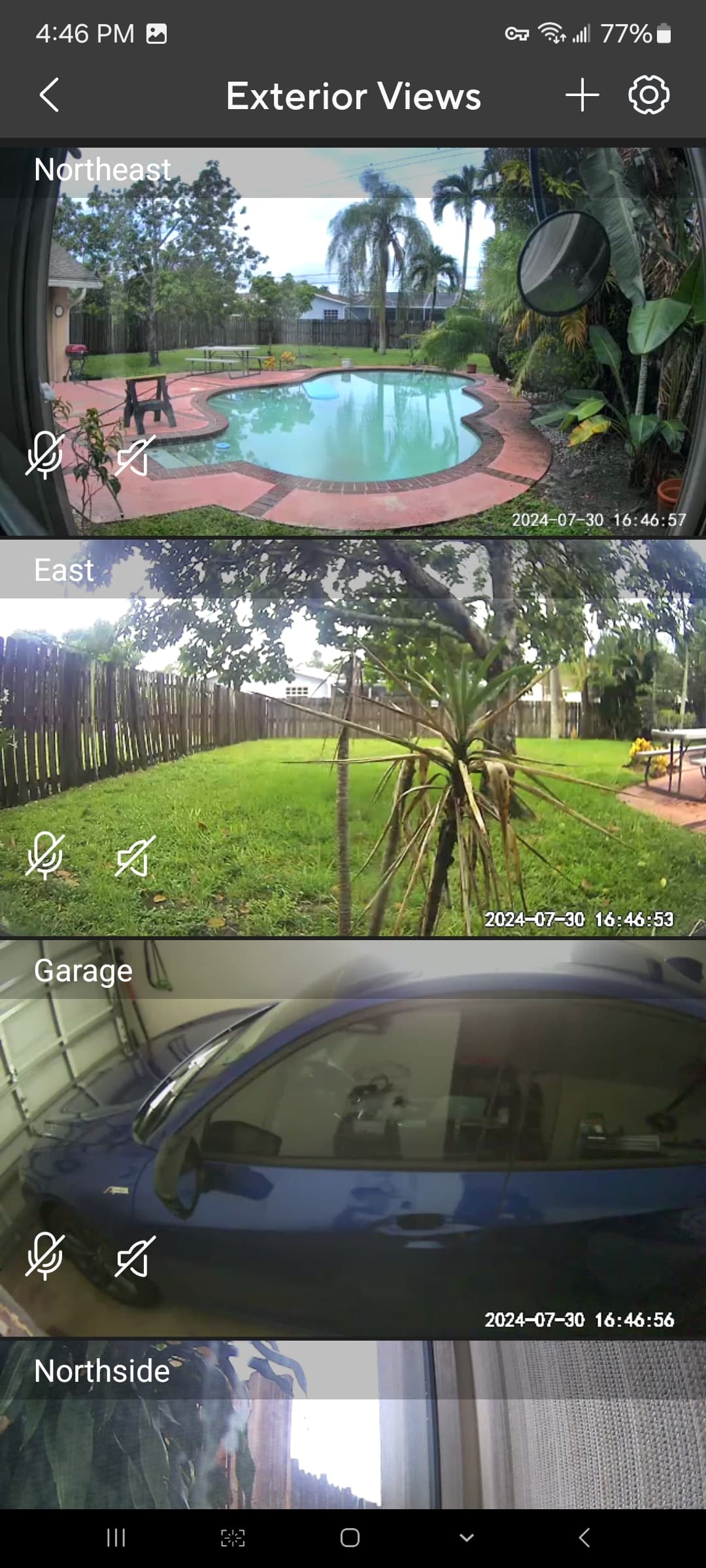
Task: Unmute the speaker on Garage camera
Action: coord(135,1256)
